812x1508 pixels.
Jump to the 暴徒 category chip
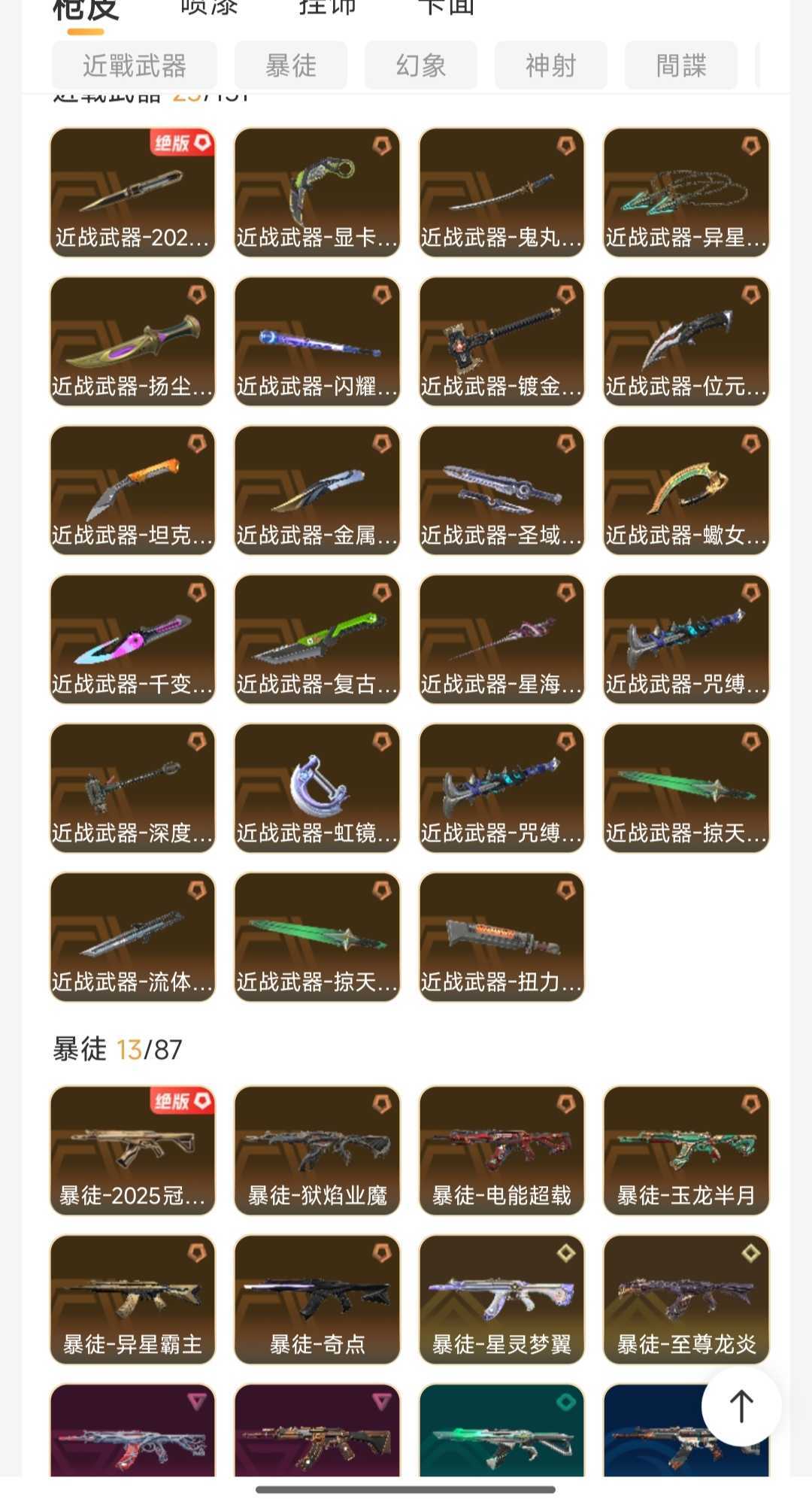coord(291,65)
